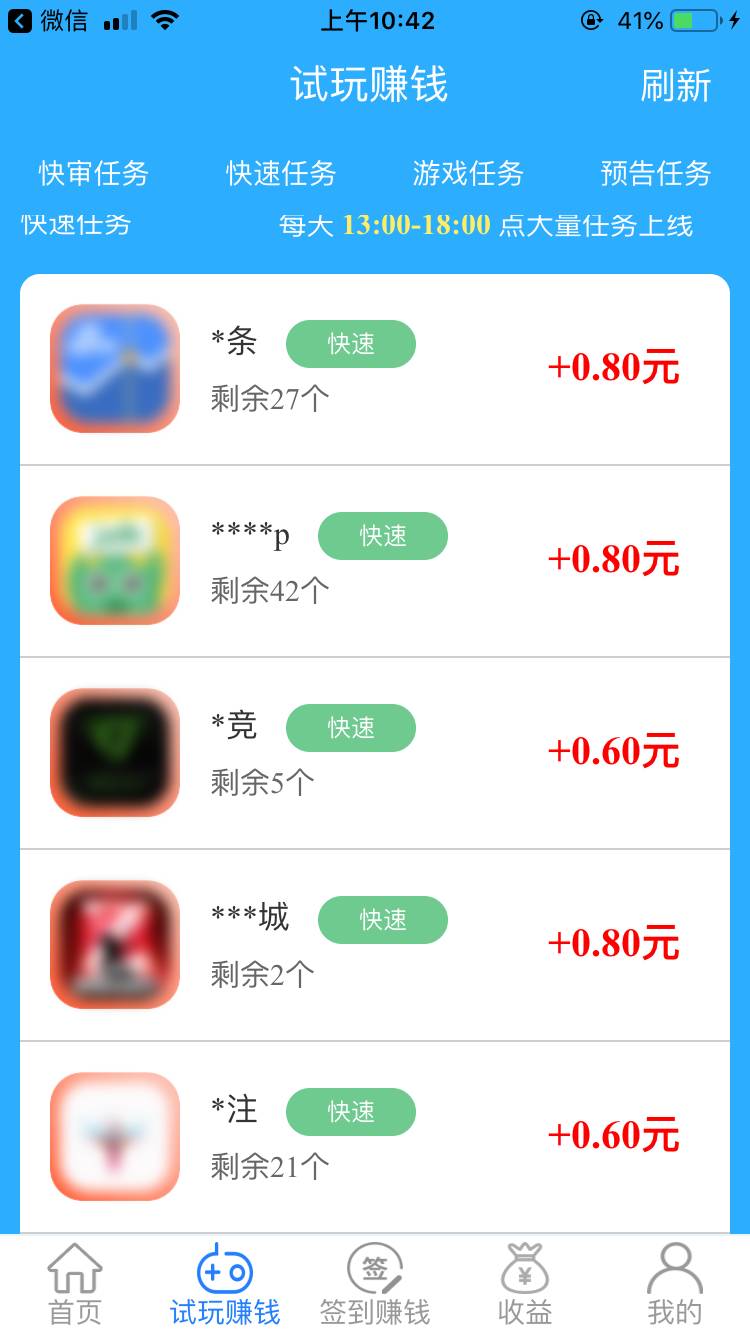Image resolution: width=750 pixels, height=1334 pixels.
Task: Open the ***城 task with 2 remaining
Action: click(375, 945)
